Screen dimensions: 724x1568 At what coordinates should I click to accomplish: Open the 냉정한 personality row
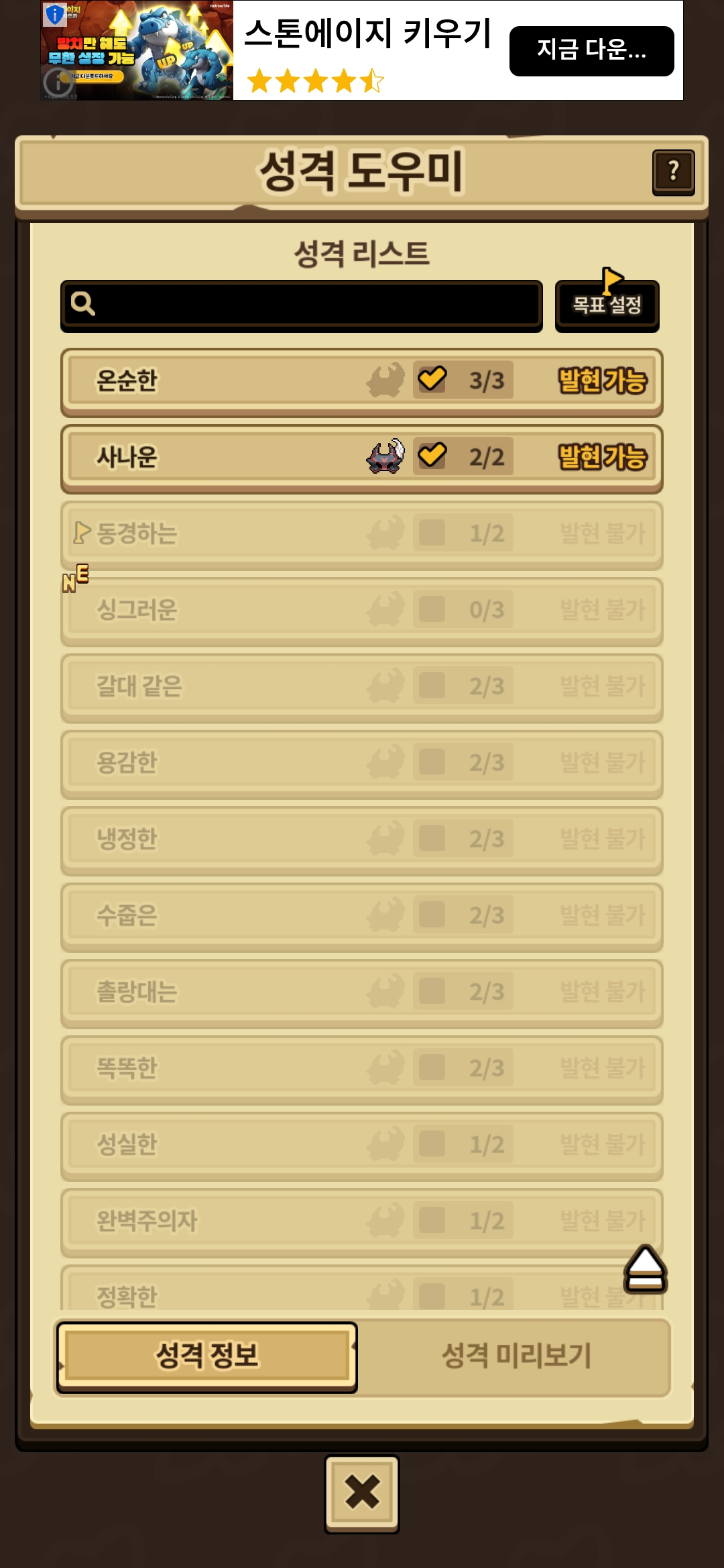click(x=362, y=840)
